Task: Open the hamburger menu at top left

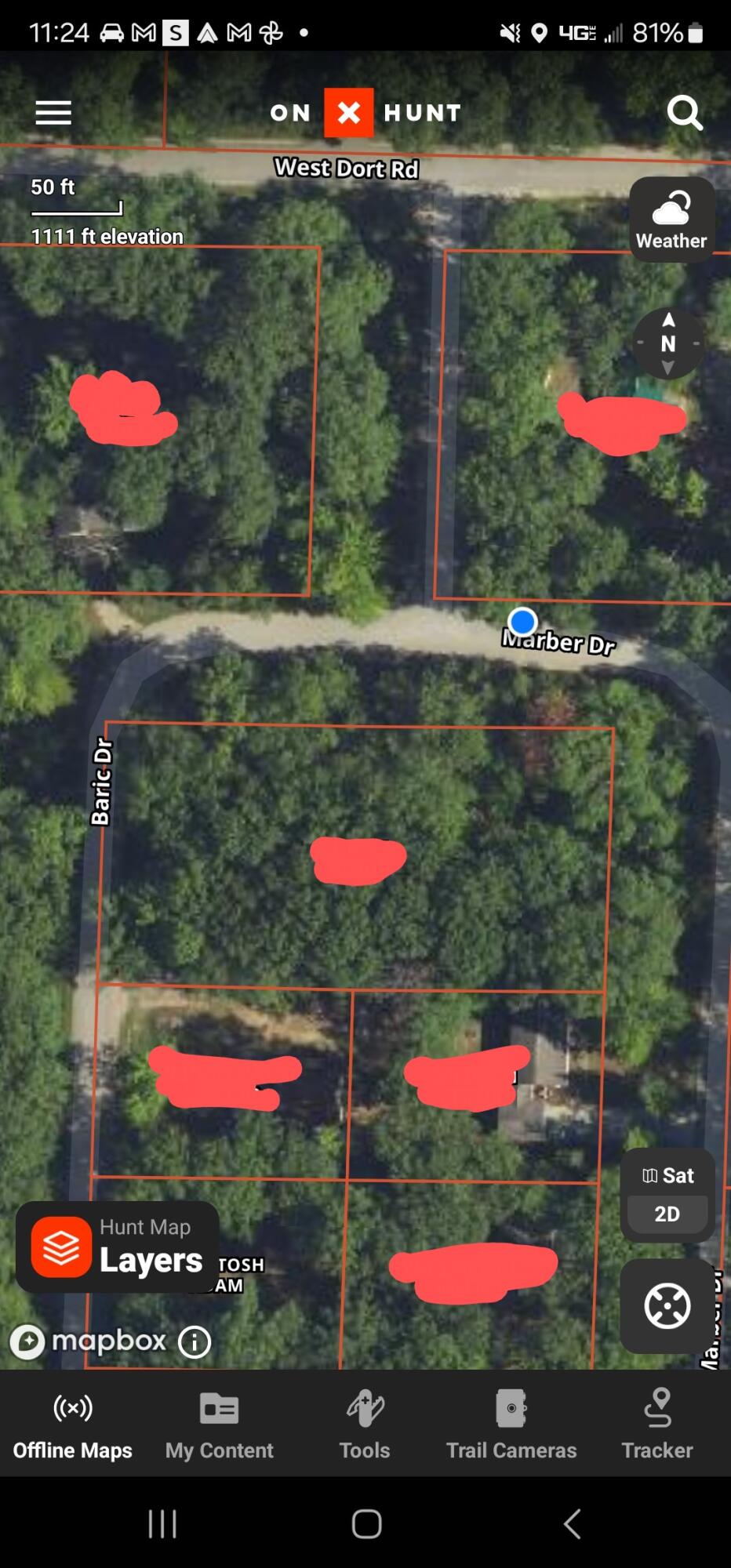Action: pyautogui.click(x=52, y=112)
